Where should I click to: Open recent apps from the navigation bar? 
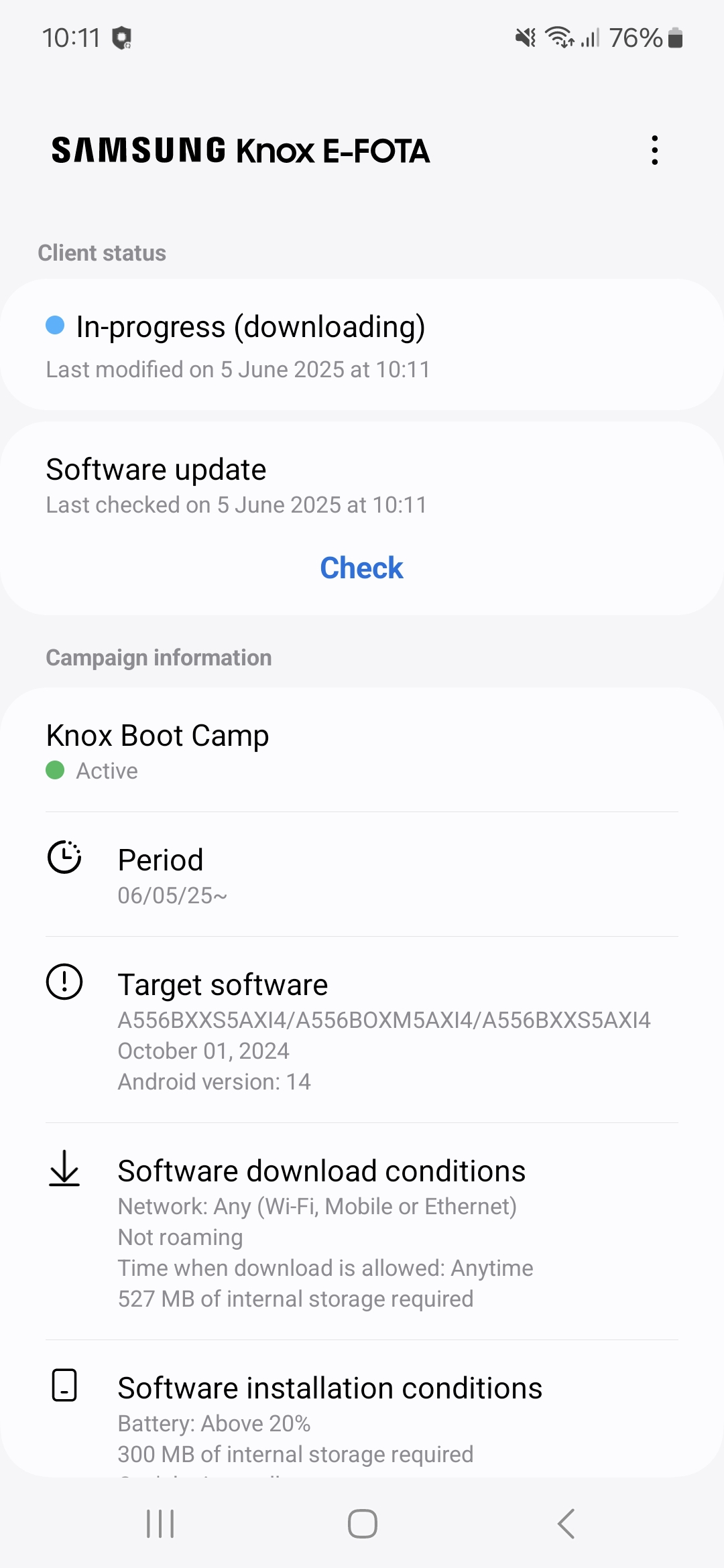160,1524
